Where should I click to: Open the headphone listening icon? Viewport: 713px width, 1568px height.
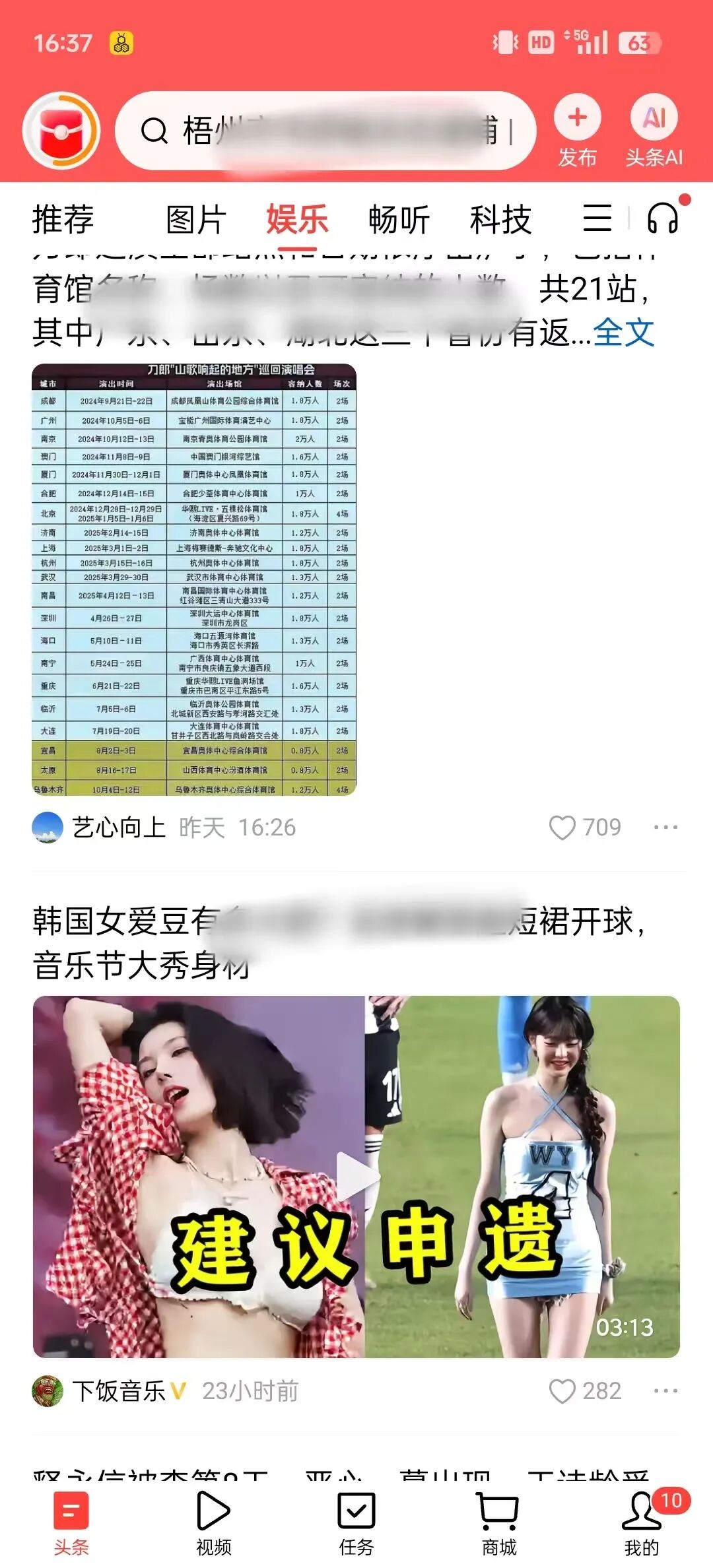(x=663, y=218)
